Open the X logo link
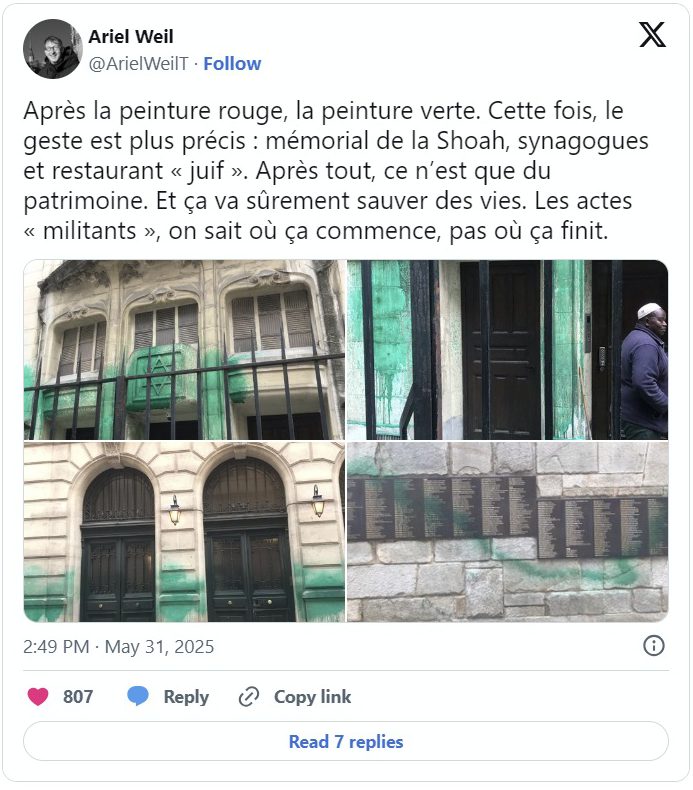This screenshot has width=693, height=790. coord(651,35)
